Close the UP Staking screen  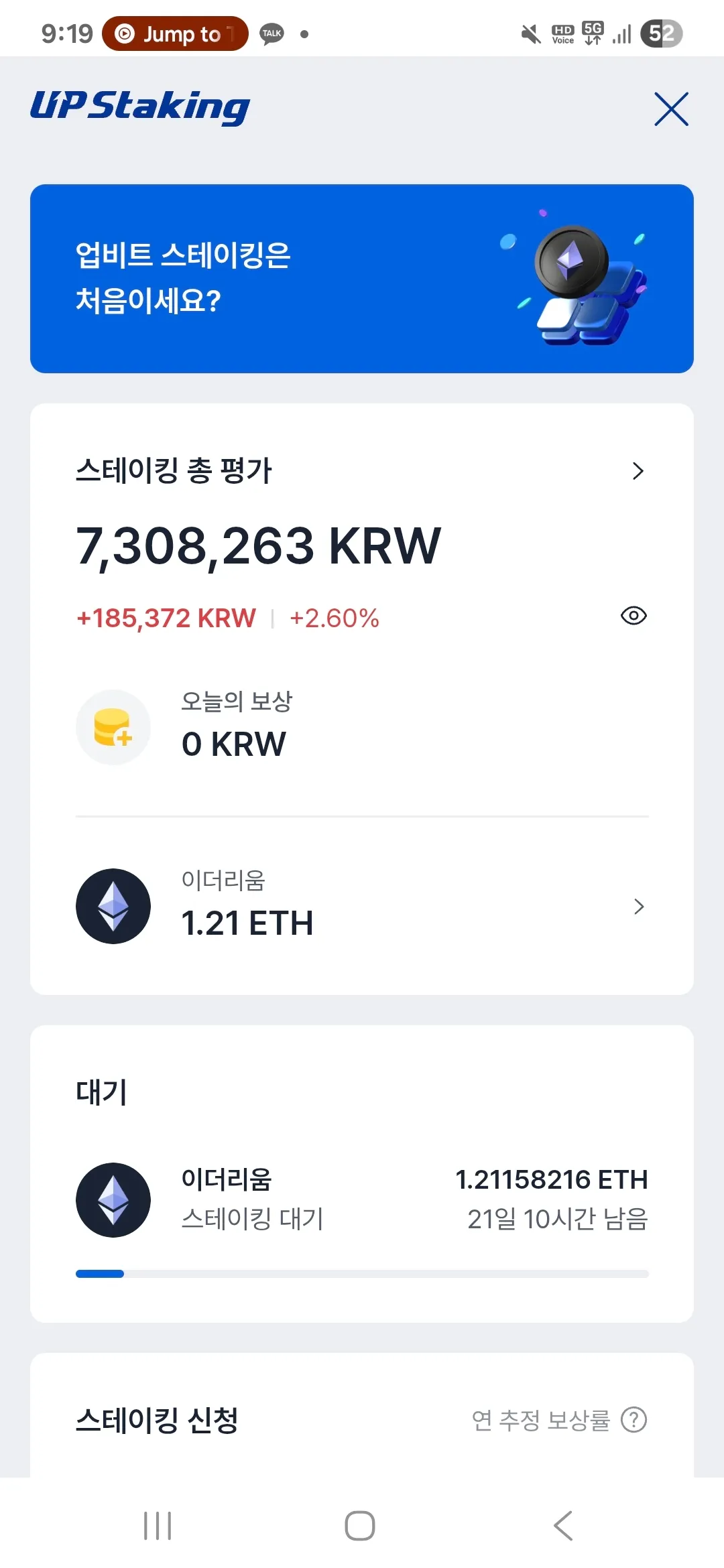pos(671,109)
